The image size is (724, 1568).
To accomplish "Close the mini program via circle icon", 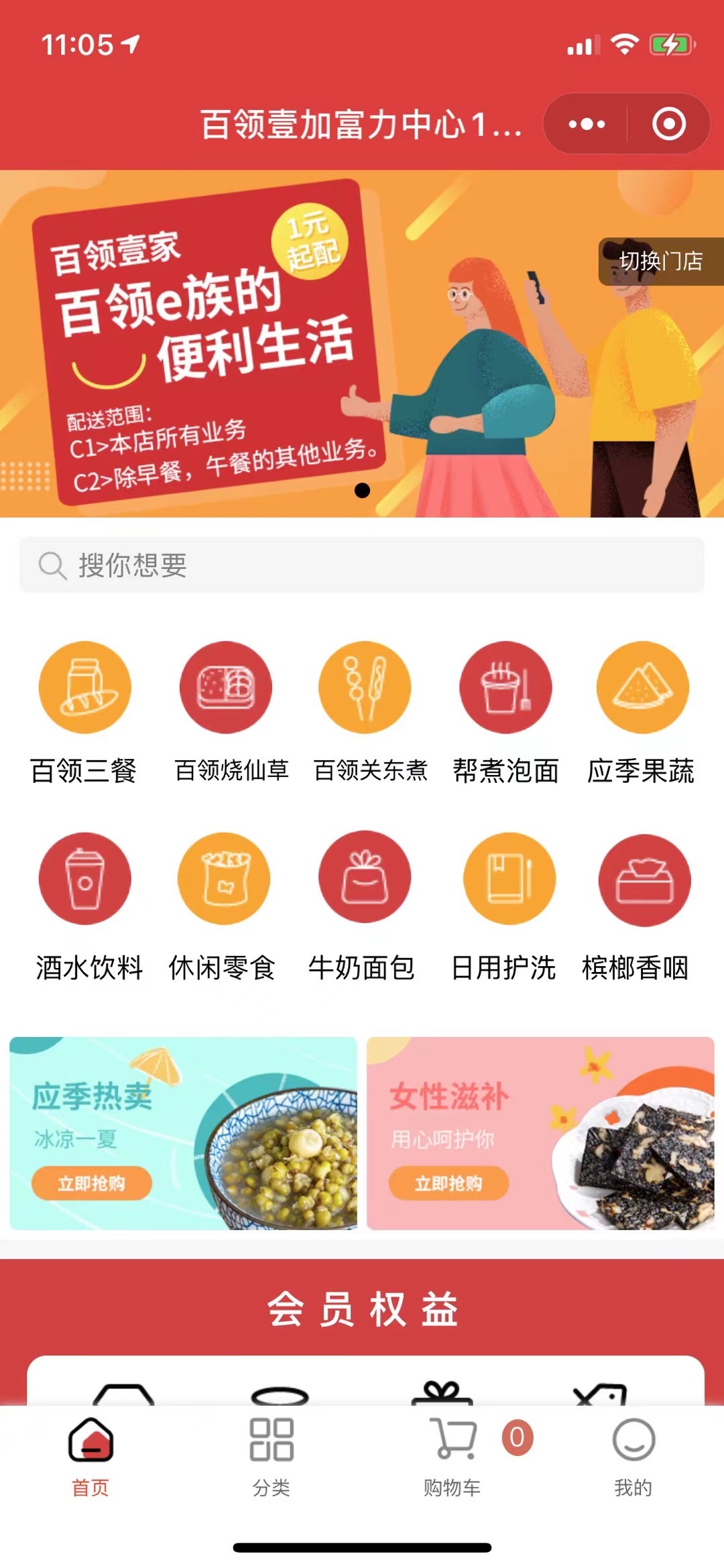I will (x=668, y=124).
